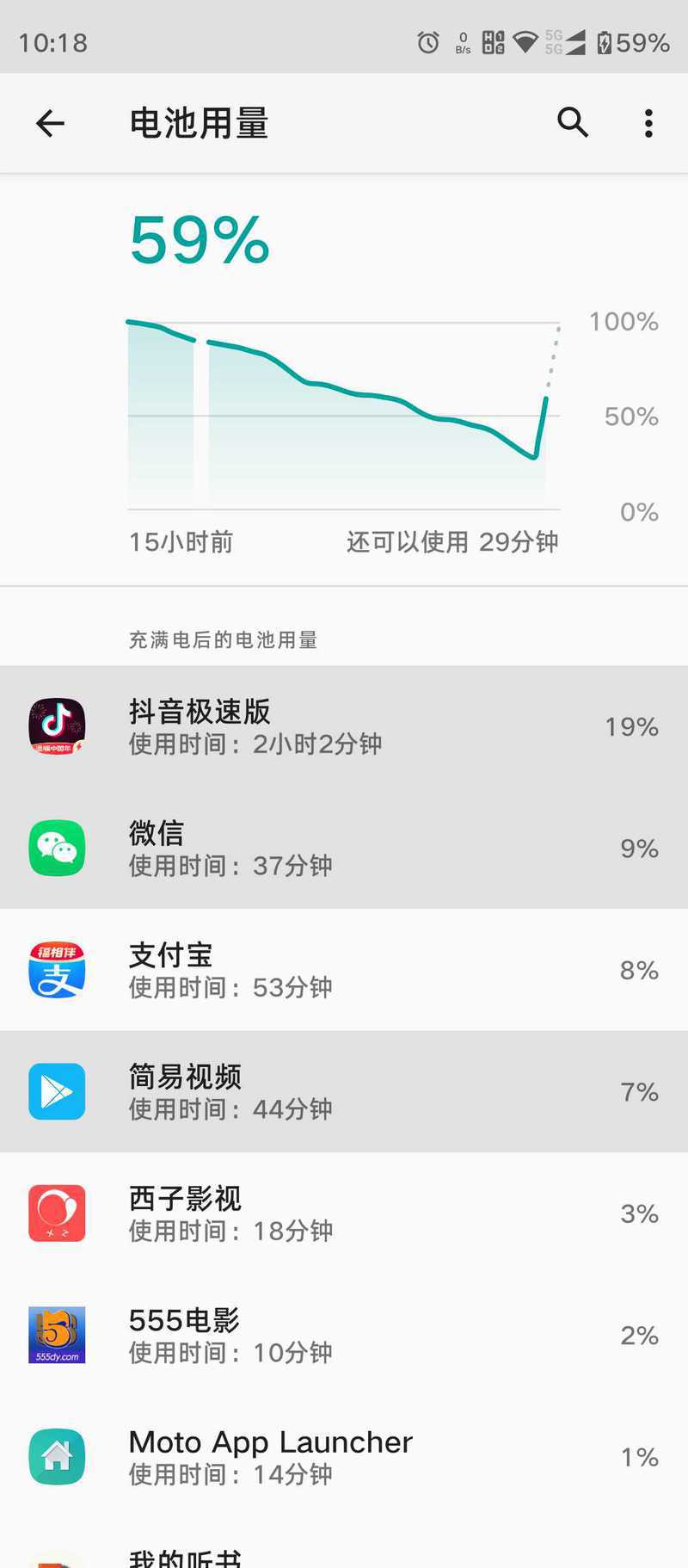Open battery details for 抖音极速版
688x1568 pixels.
pos(344,726)
